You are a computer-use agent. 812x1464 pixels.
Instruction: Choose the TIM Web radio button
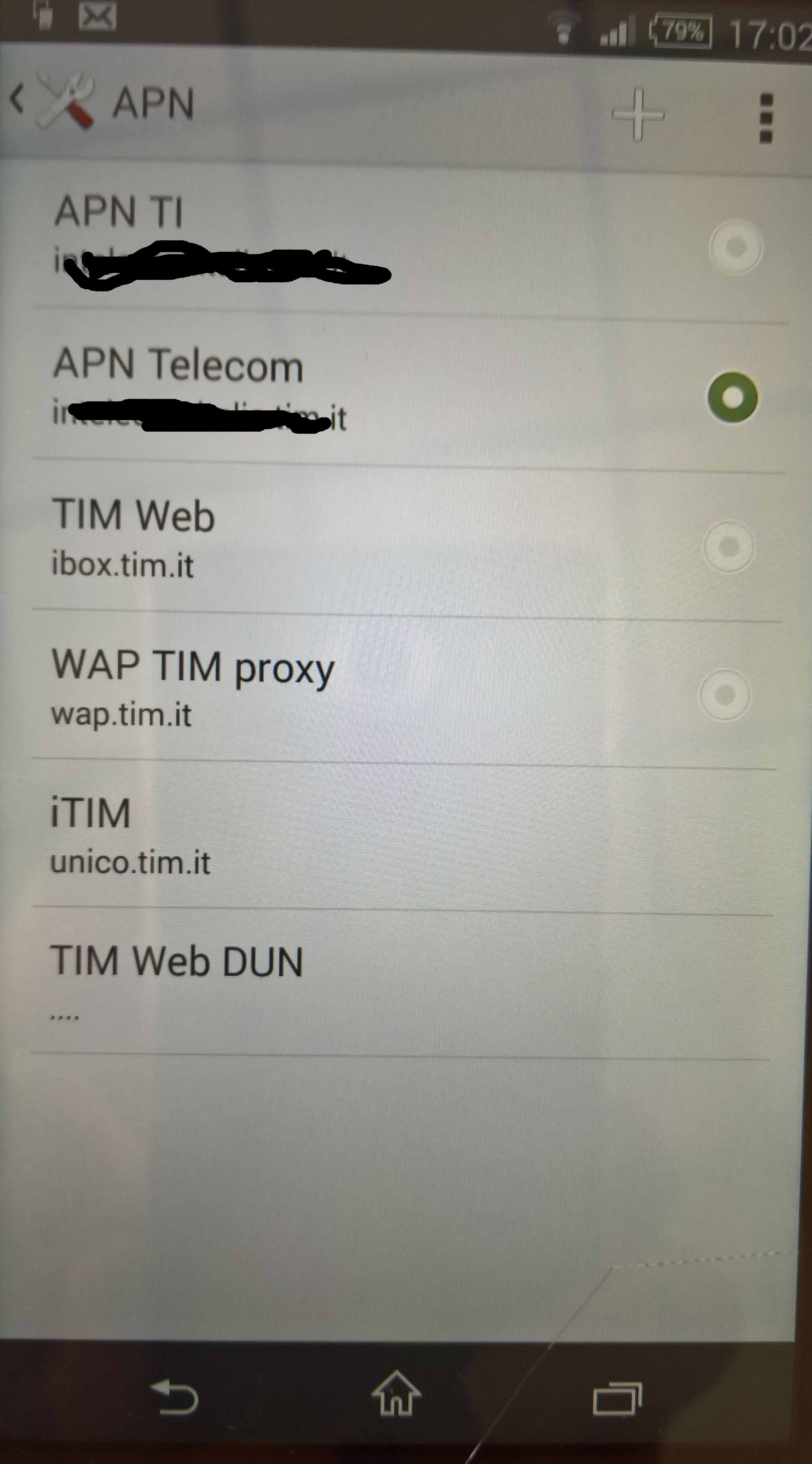tap(728, 546)
